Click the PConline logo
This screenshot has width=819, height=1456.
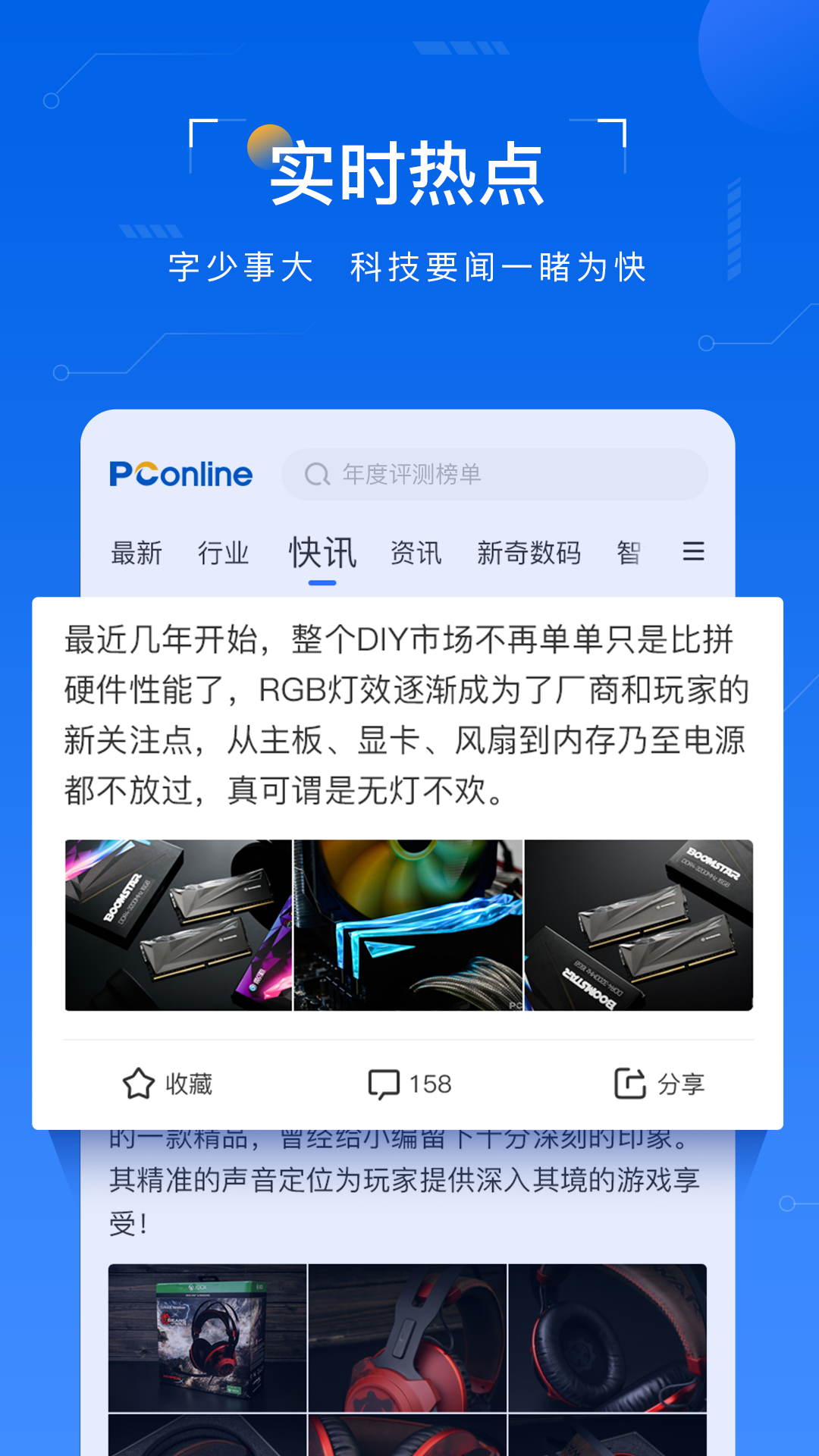[182, 475]
